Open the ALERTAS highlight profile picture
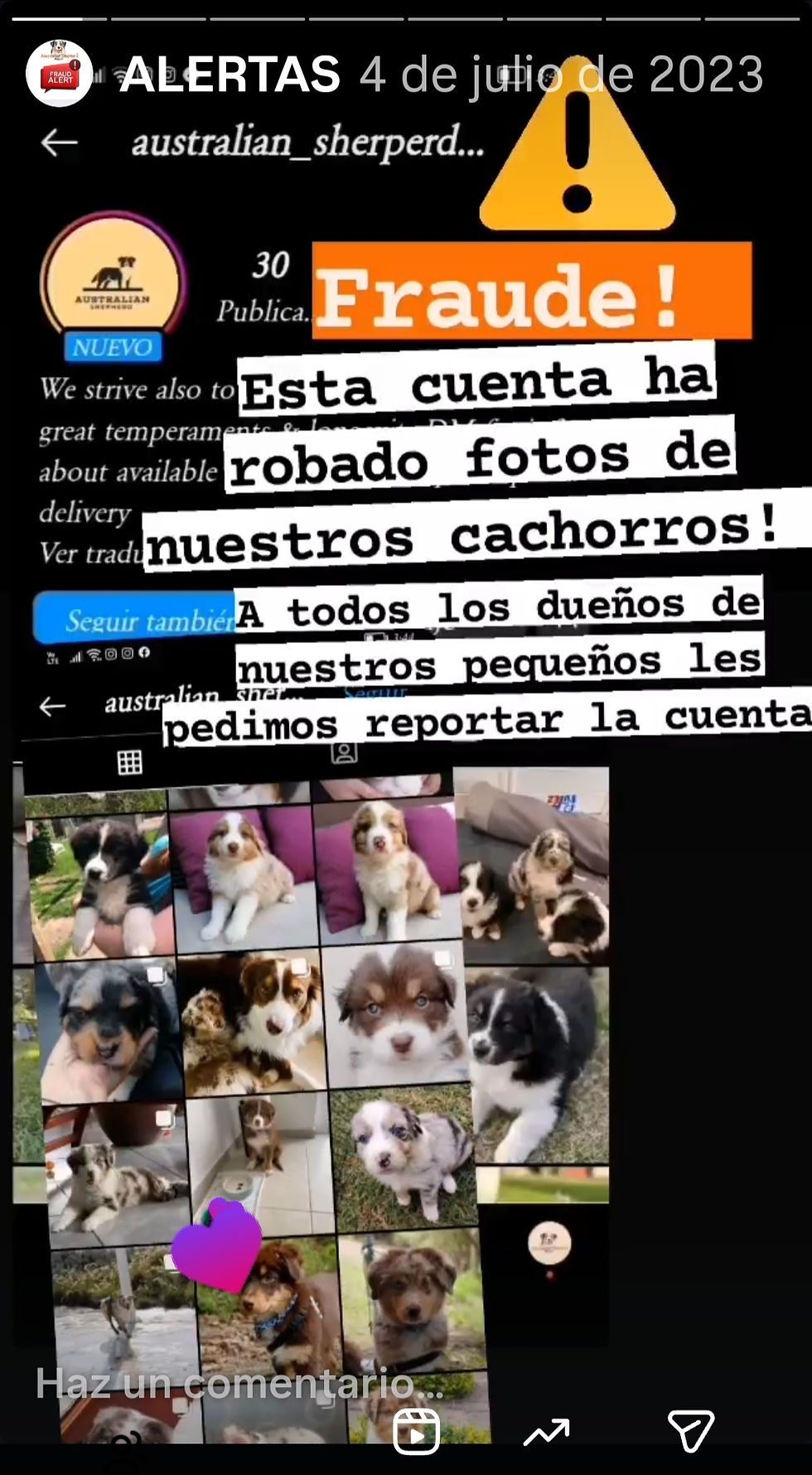 point(59,74)
